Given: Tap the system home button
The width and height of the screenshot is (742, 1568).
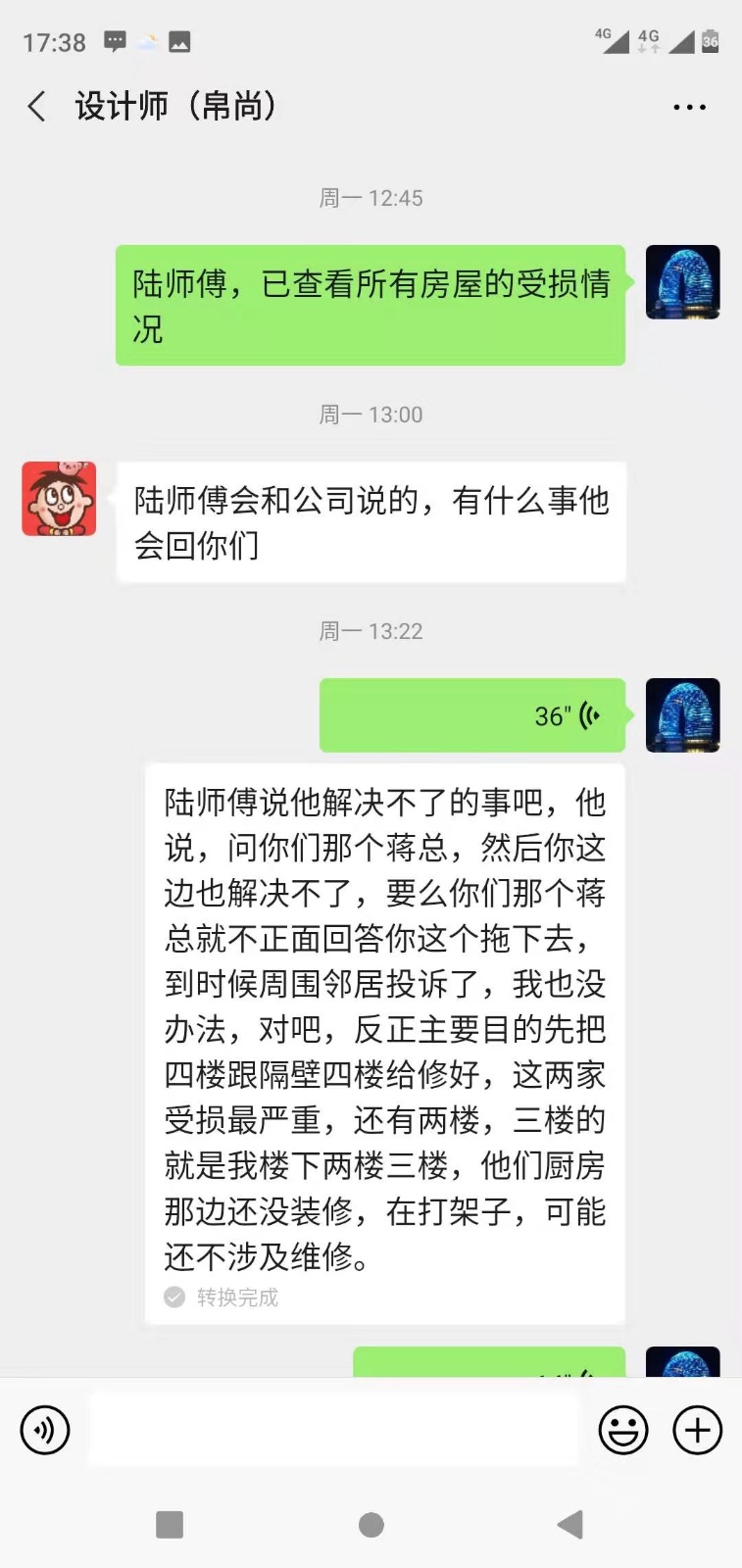Looking at the screenshot, I should (x=371, y=1525).
